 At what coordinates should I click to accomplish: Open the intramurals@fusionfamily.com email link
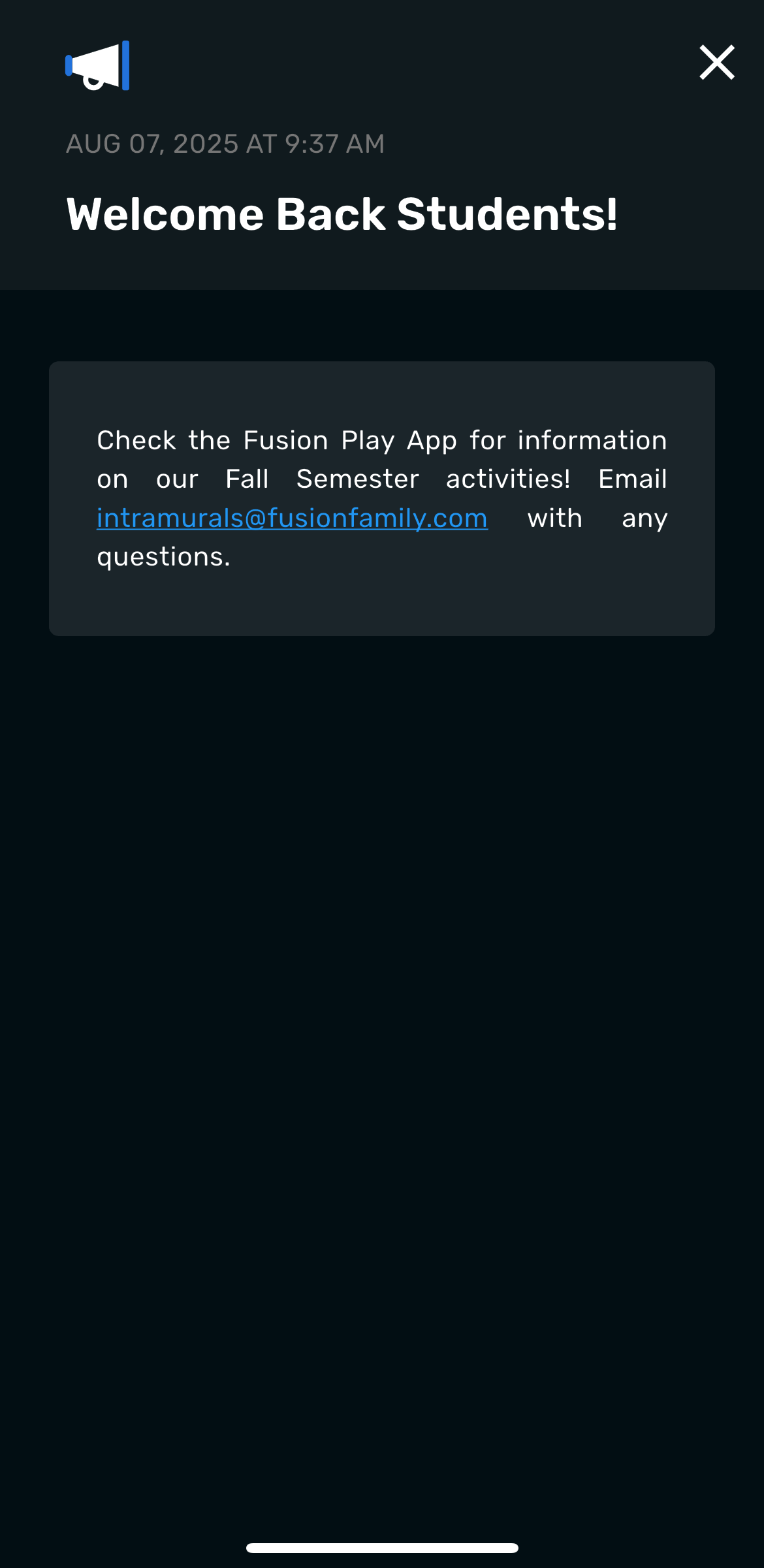[x=292, y=518]
